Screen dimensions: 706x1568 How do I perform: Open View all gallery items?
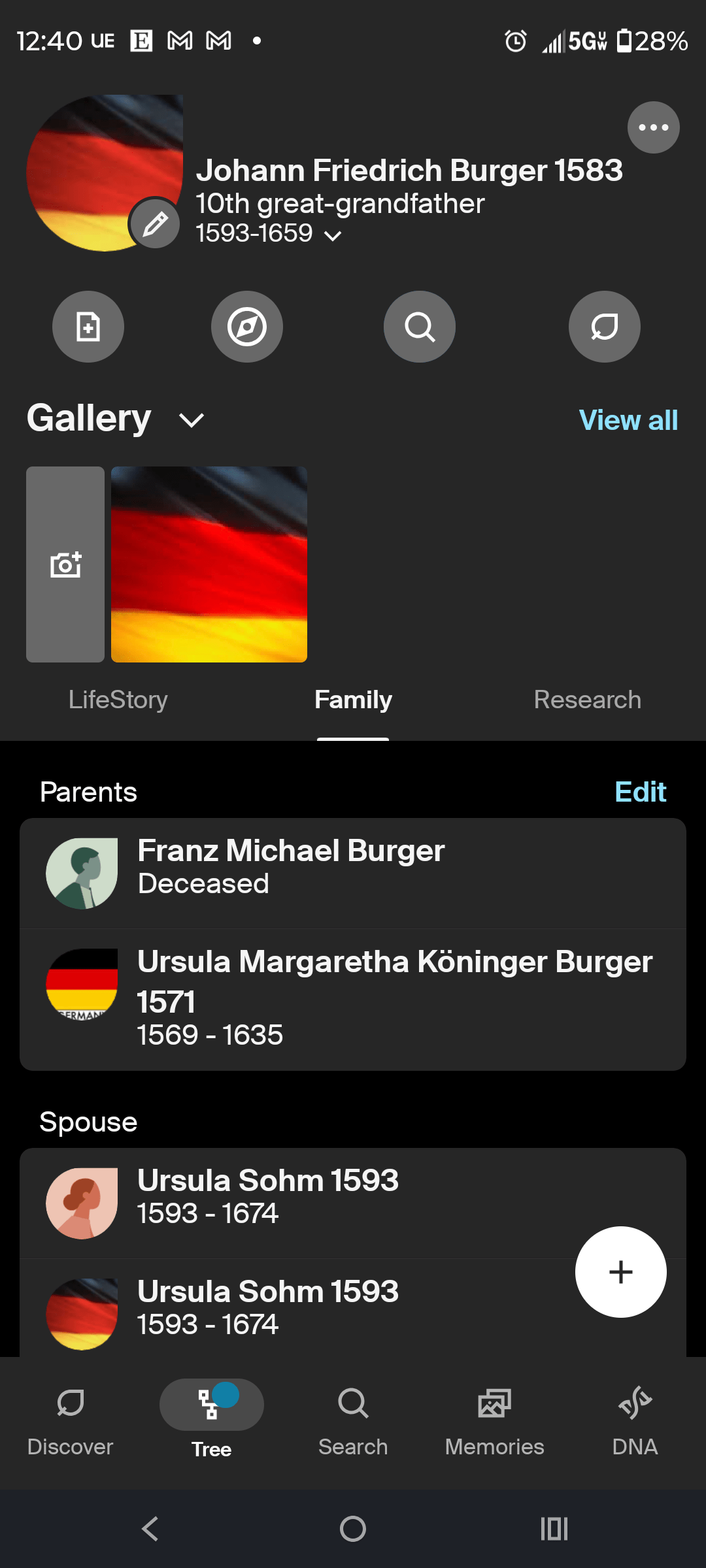click(626, 420)
